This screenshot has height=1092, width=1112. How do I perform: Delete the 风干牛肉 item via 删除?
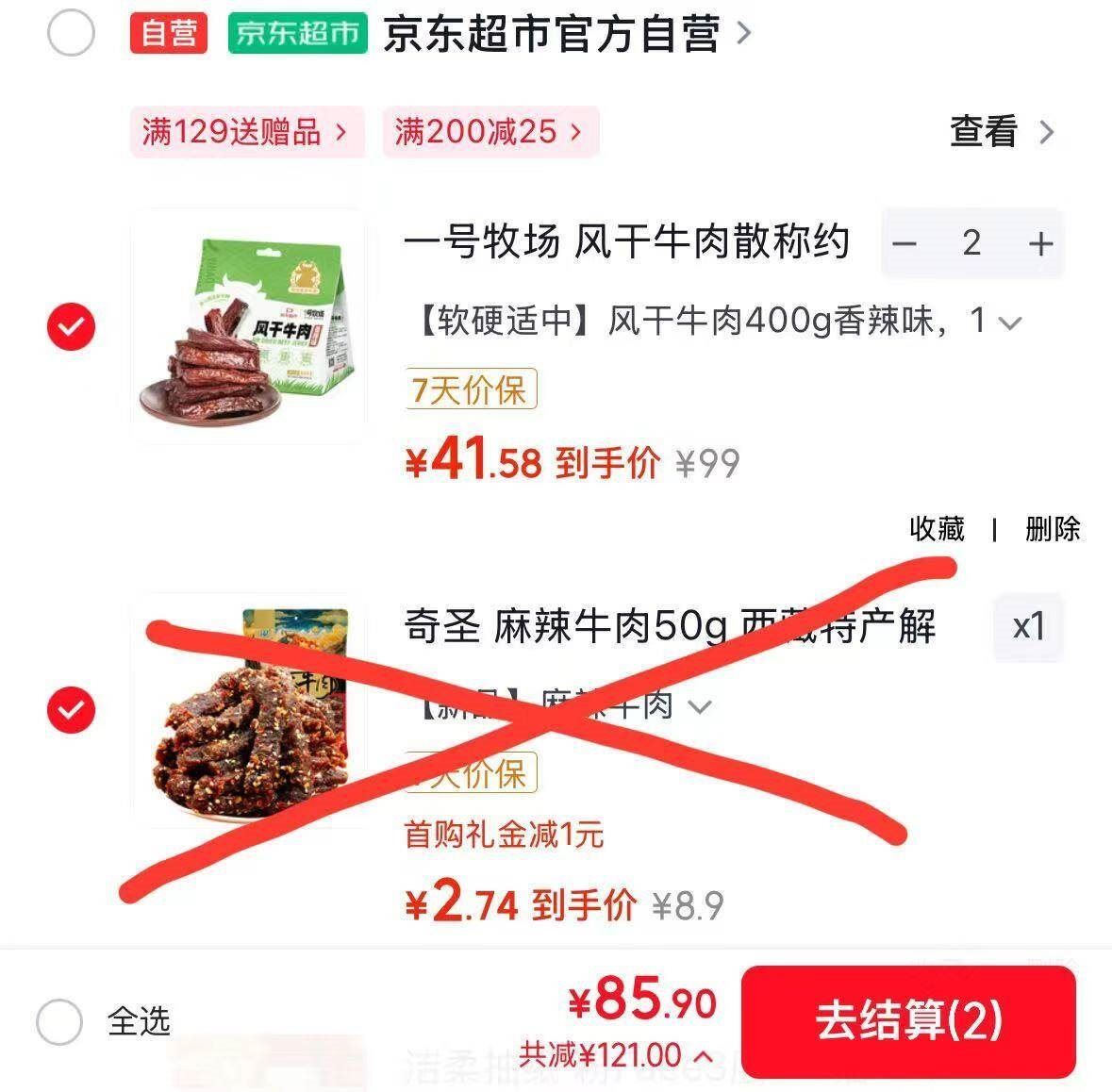click(1053, 529)
